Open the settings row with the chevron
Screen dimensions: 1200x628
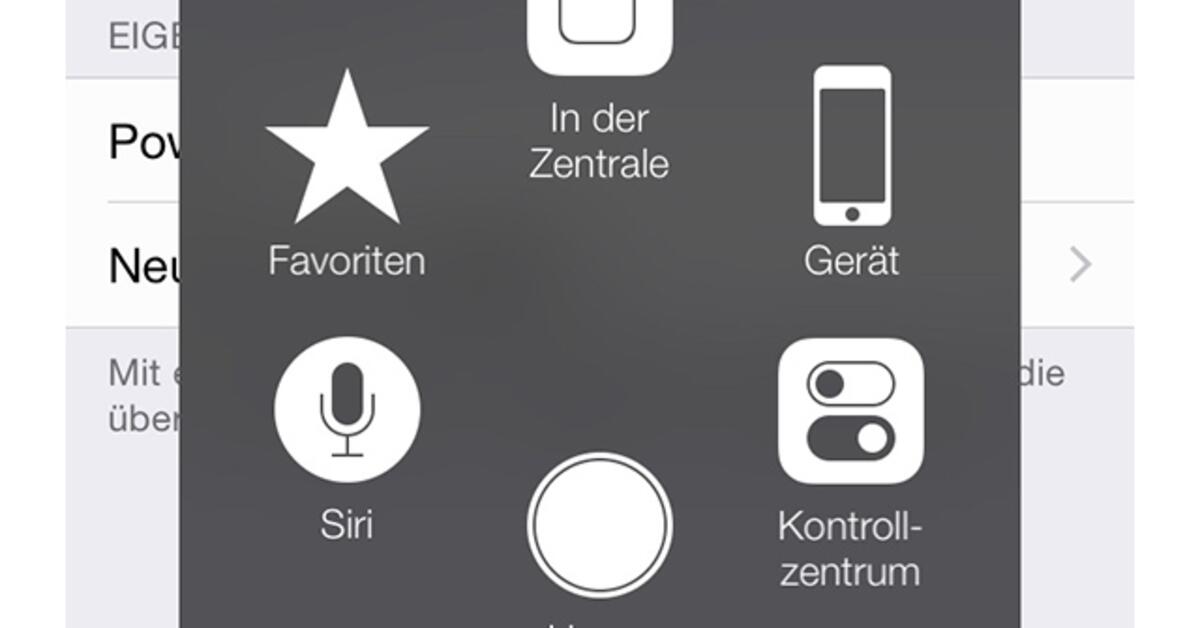(1078, 265)
